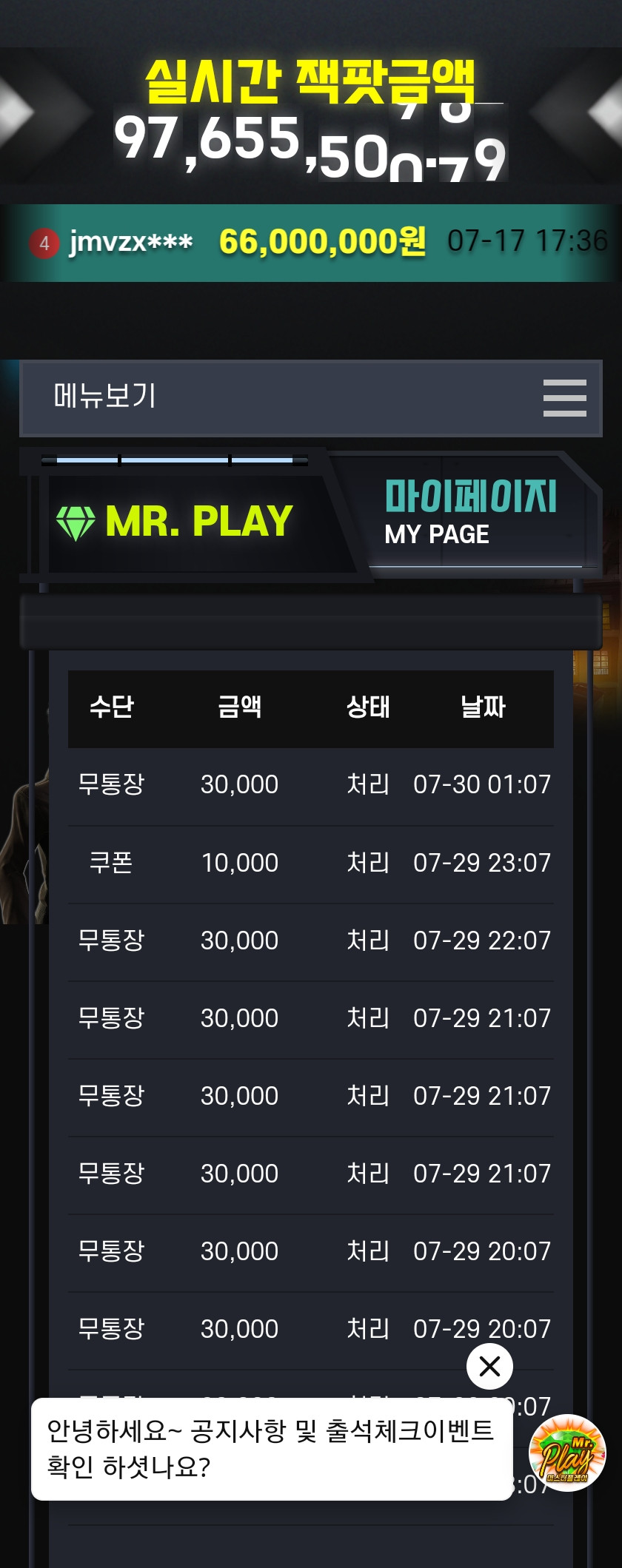Open the 메뉴보기 hamburger menu

coord(564,397)
